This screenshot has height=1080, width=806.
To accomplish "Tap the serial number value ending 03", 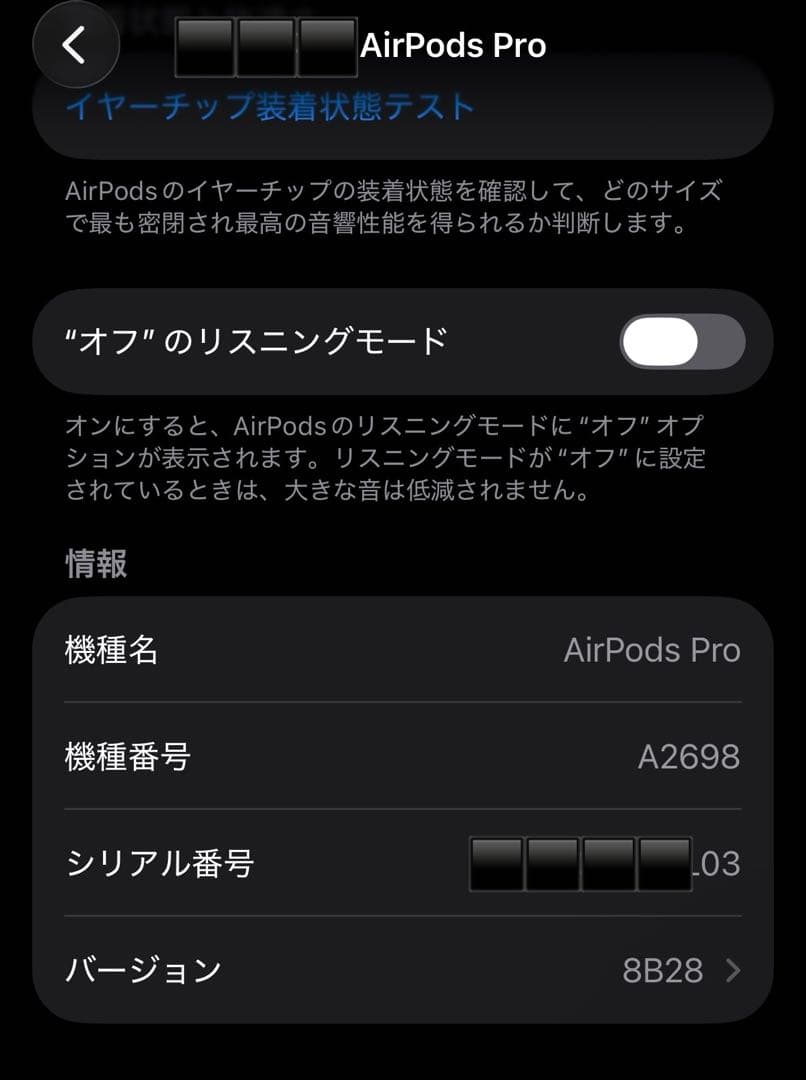I will pos(716,861).
